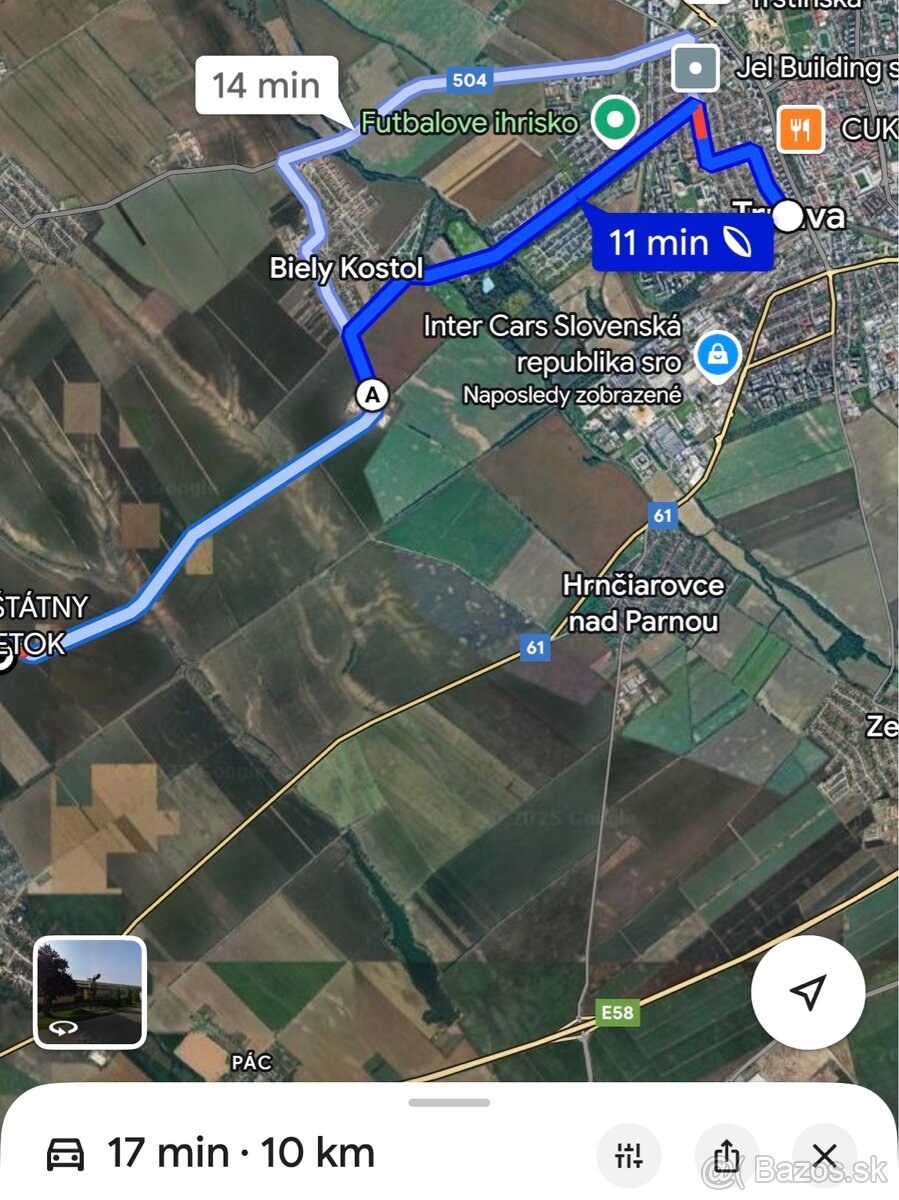Recenter map with the navigation arrow icon
The height and width of the screenshot is (1200, 899).
tap(808, 992)
